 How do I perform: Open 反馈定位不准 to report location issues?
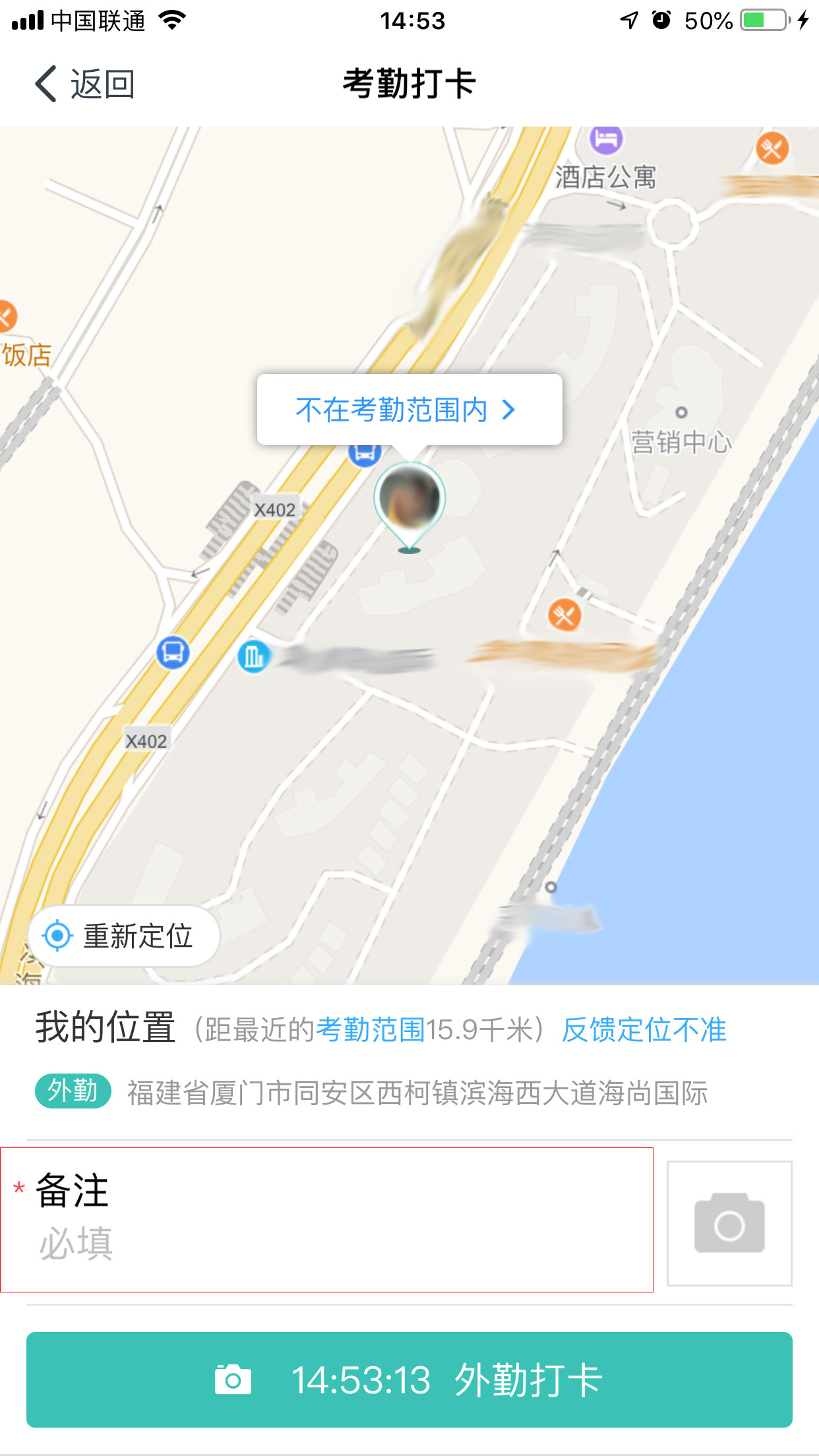pyautogui.click(x=643, y=1030)
